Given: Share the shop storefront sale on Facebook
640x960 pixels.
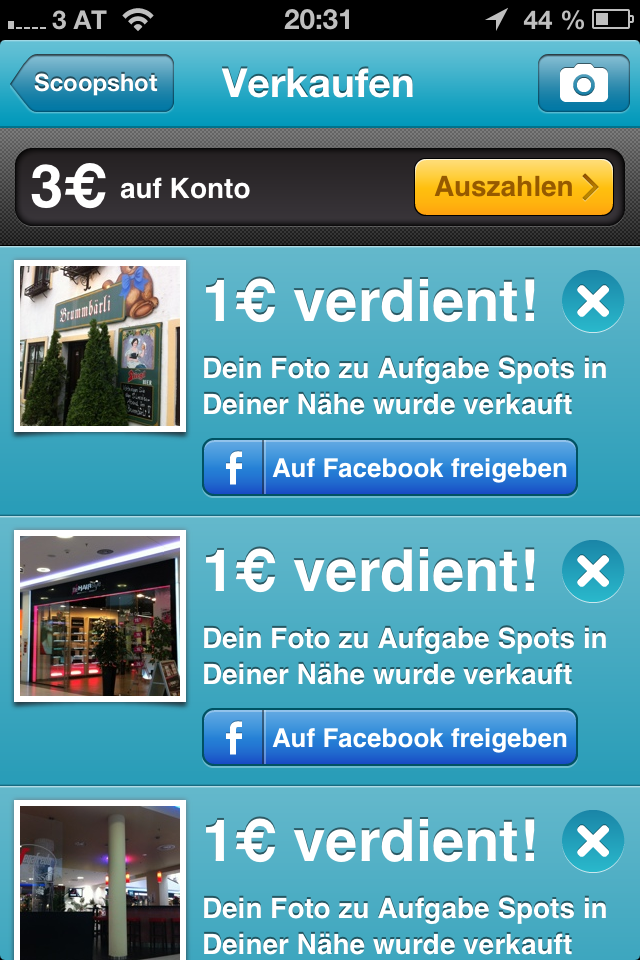Looking at the screenshot, I should pyautogui.click(x=390, y=739).
